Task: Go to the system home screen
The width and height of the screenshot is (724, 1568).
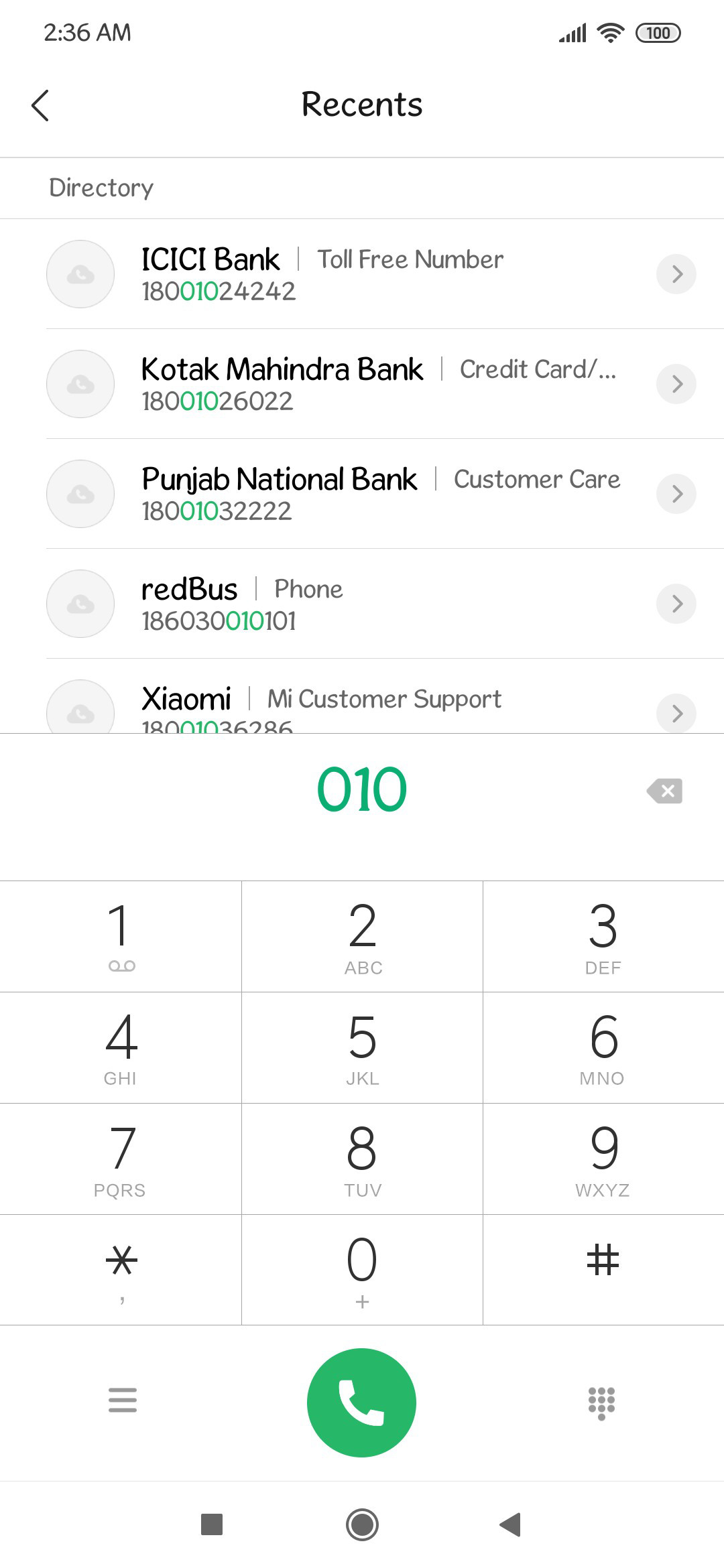Action: (362, 1524)
